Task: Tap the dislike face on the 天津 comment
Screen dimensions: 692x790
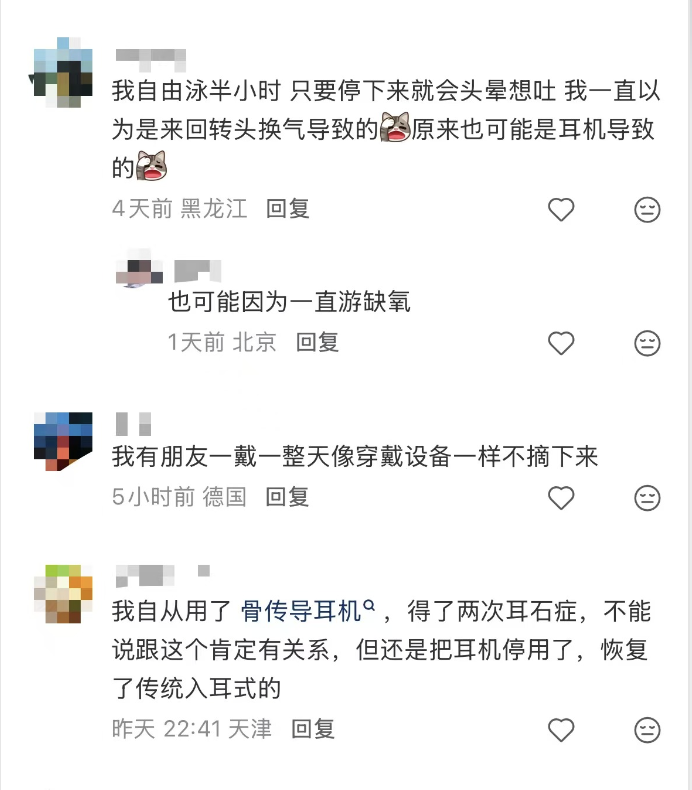Action: [648, 729]
